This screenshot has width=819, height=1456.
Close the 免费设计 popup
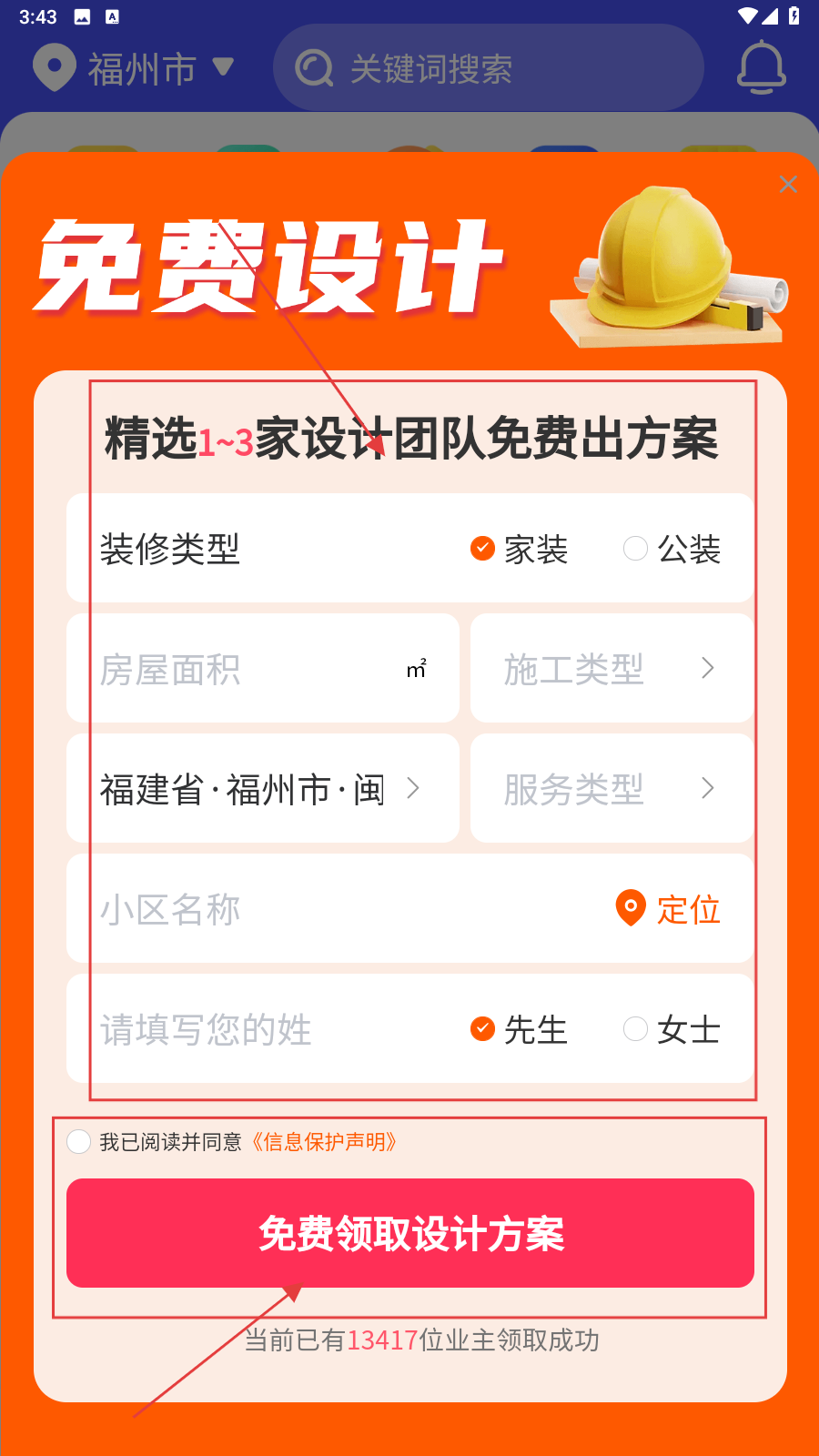(x=788, y=185)
